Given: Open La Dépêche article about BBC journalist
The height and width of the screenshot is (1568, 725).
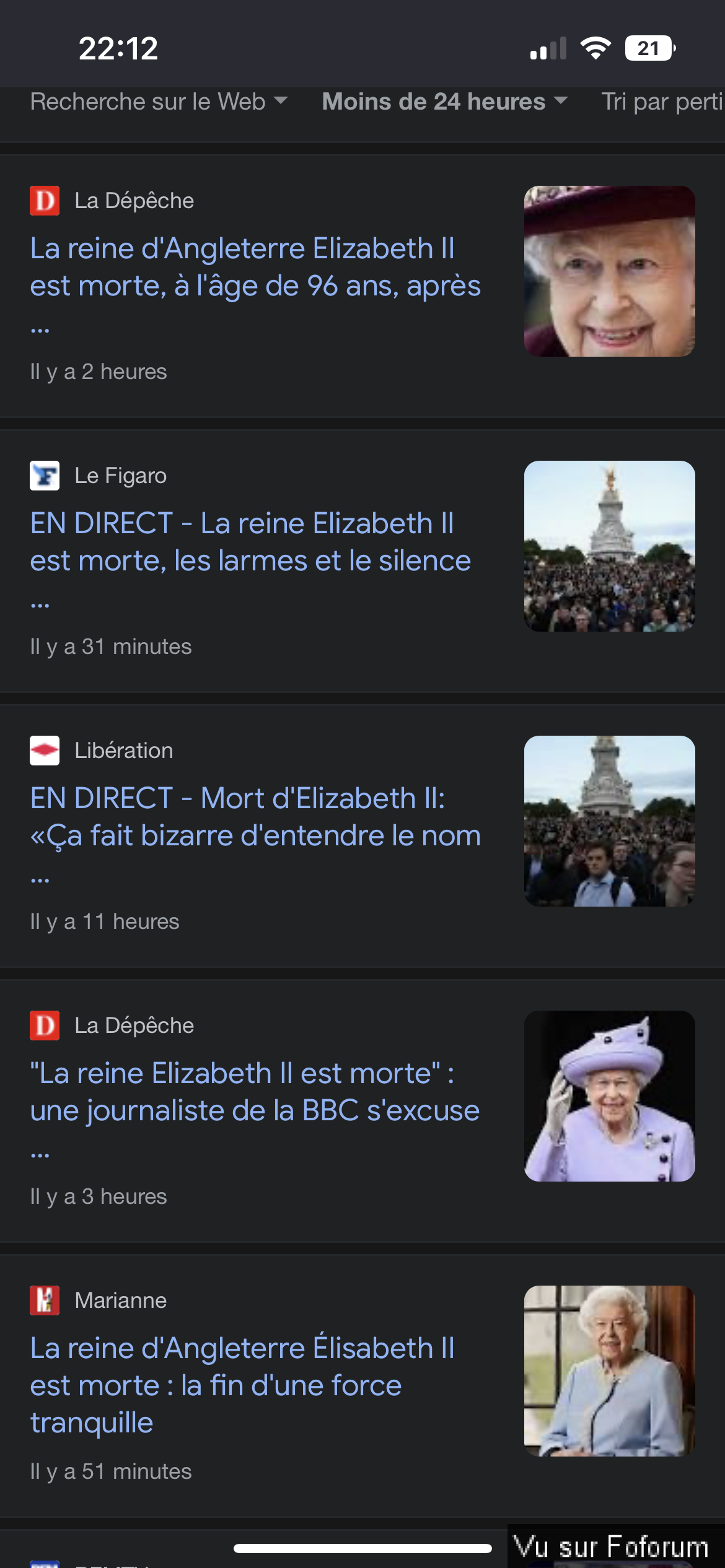Looking at the screenshot, I should click(x=255, y=1092).
